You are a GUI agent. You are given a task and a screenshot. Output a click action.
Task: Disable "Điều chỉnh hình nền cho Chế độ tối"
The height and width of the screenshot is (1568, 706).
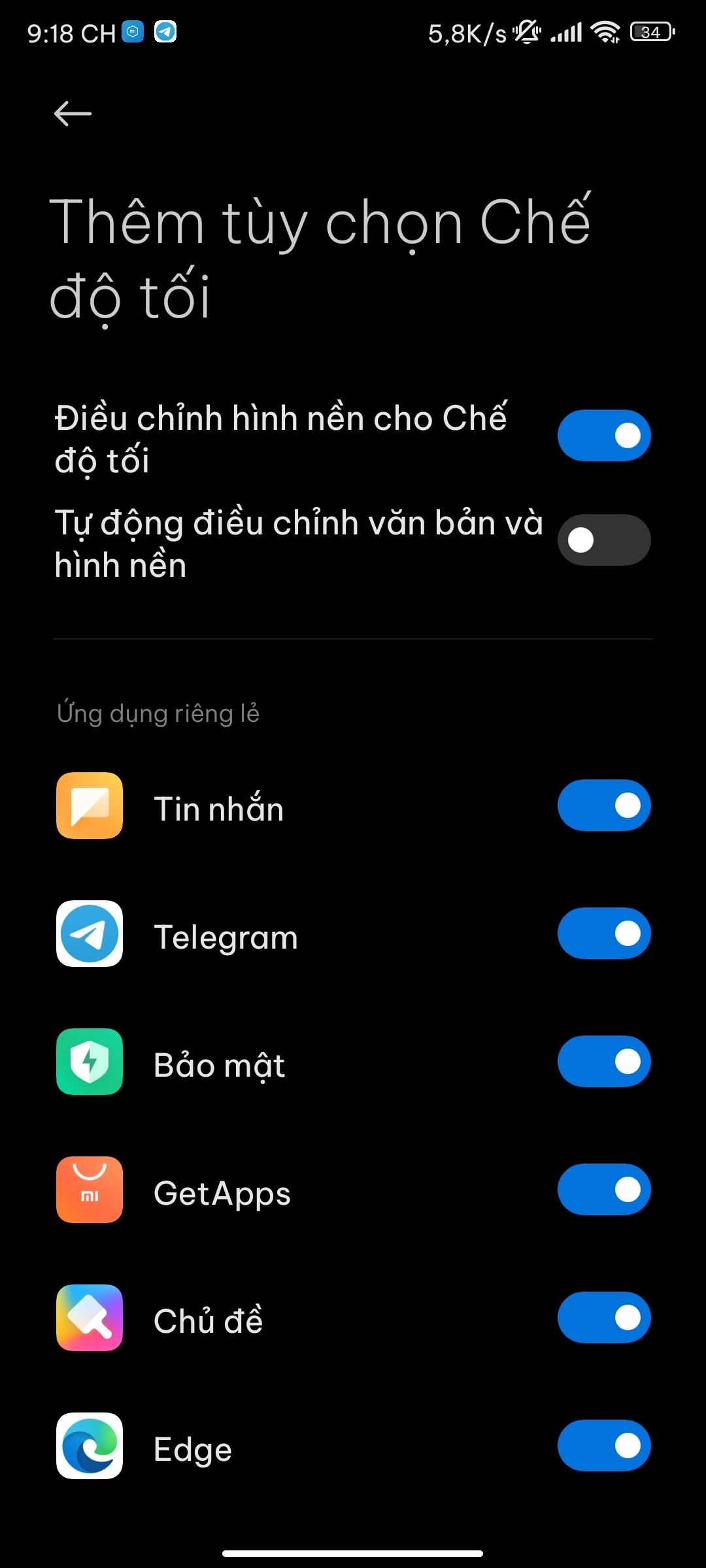point(603,435)
